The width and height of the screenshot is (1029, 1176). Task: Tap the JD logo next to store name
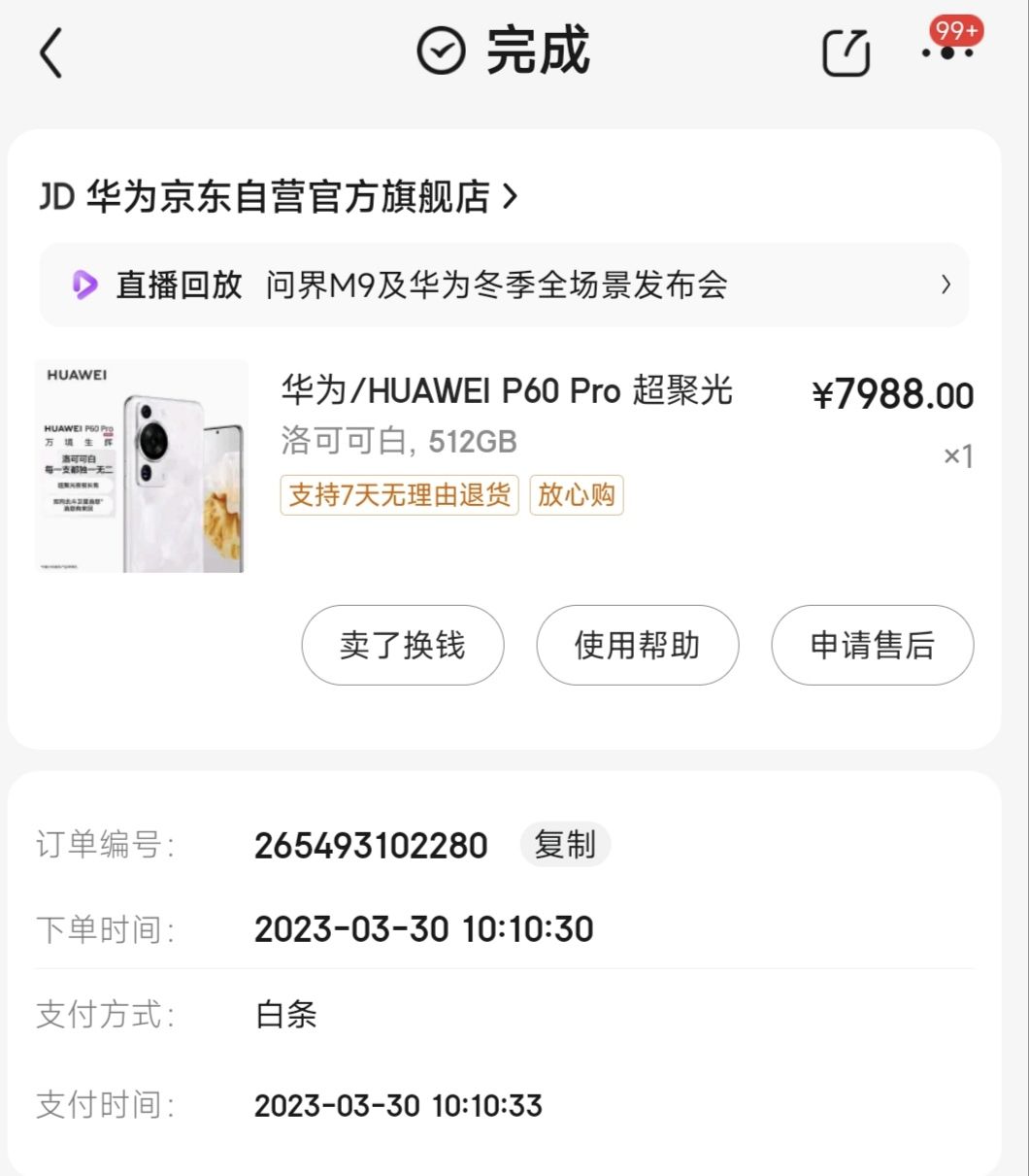[x=56, y=195]
